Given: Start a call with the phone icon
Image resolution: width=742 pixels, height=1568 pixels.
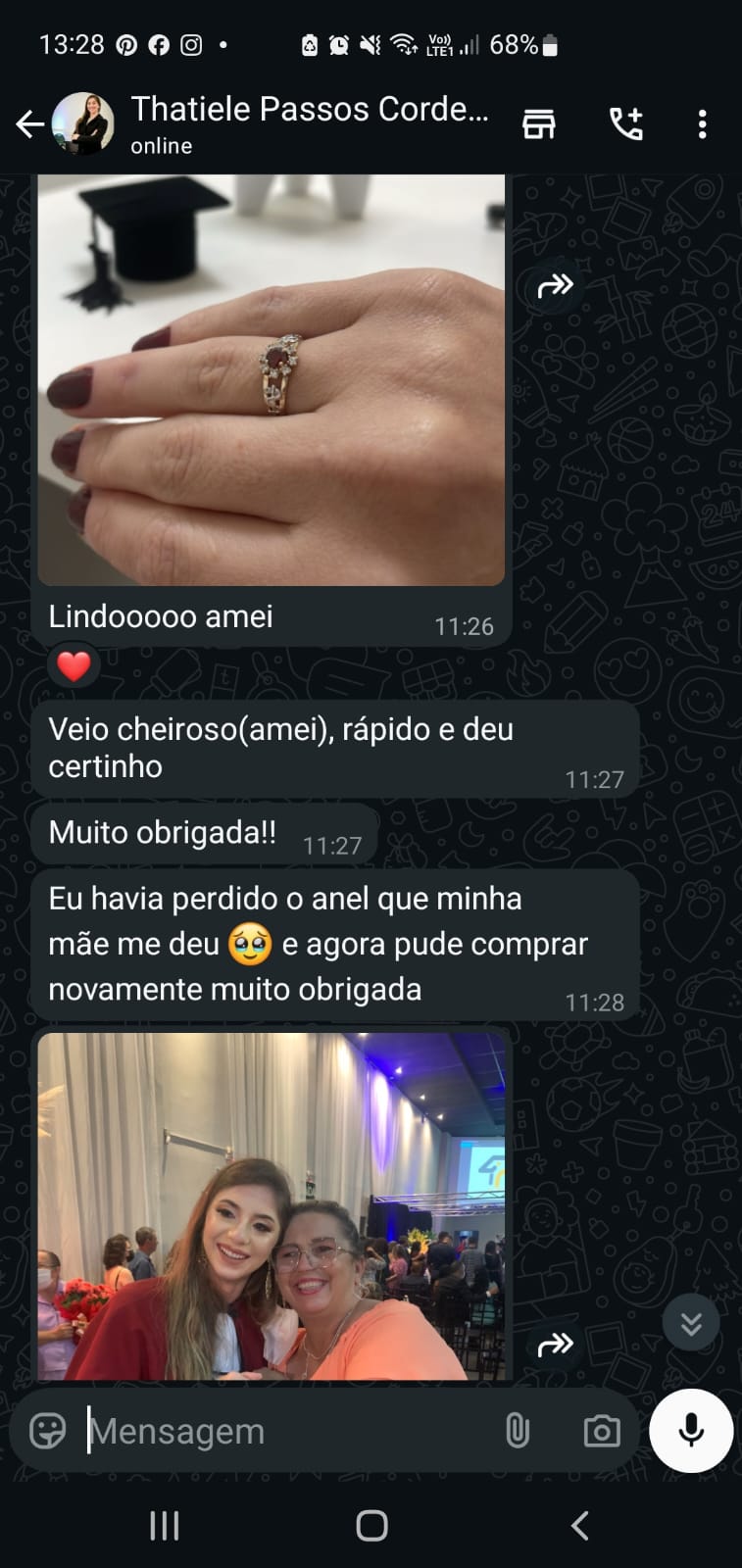Looking at the screenshot, I should (x=626, y=124).
